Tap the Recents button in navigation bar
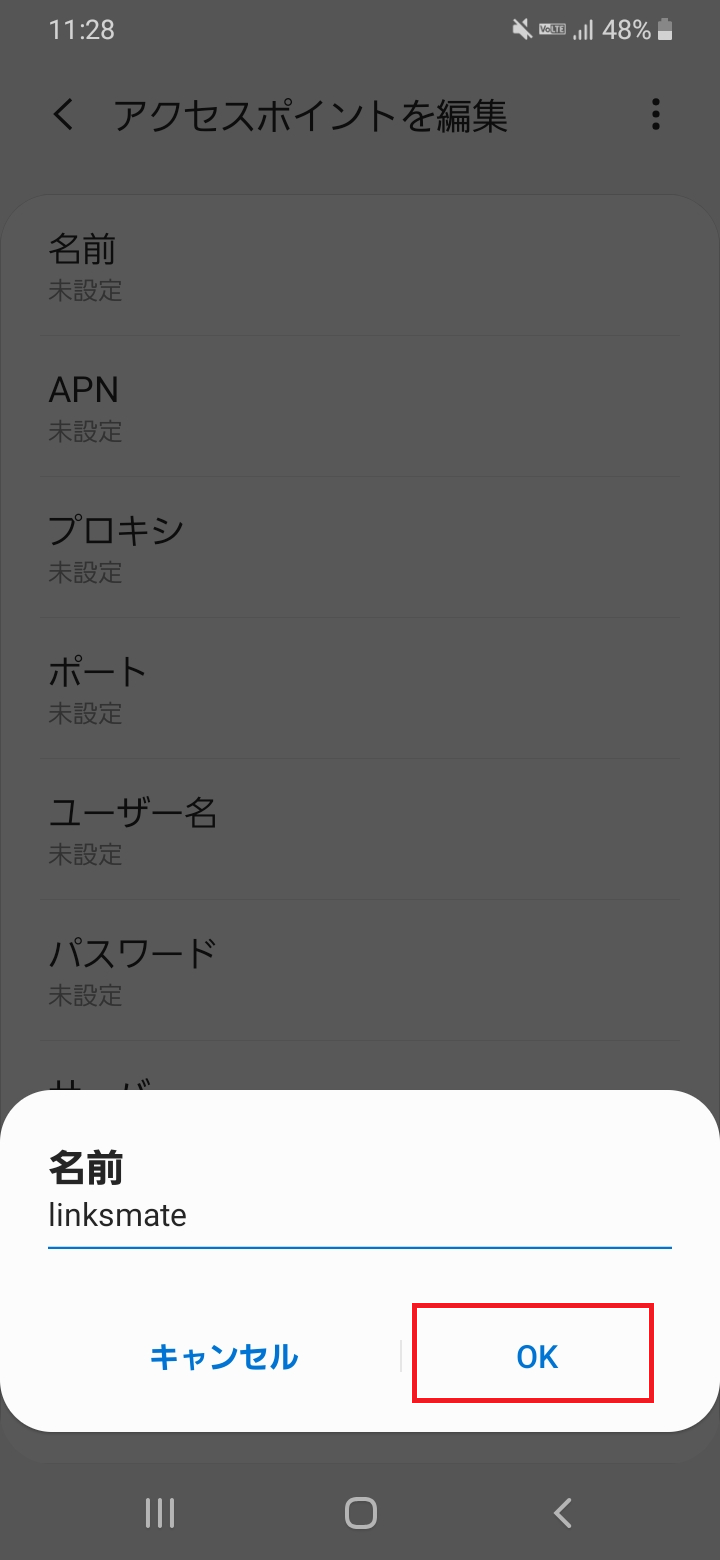This screenshot has width=720, height=1560. (159, 1513)
